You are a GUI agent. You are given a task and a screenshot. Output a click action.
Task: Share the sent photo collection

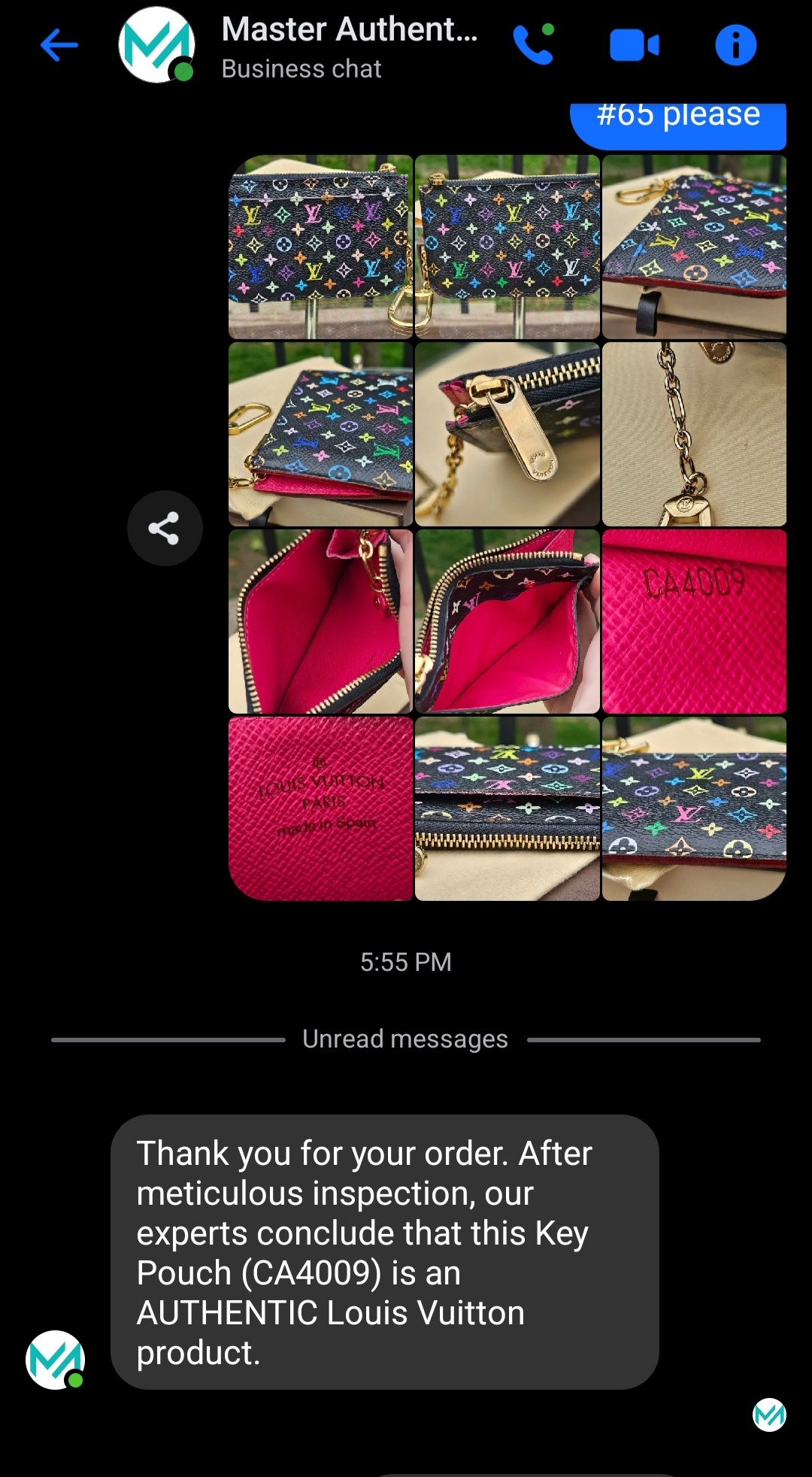pos(164,528)
